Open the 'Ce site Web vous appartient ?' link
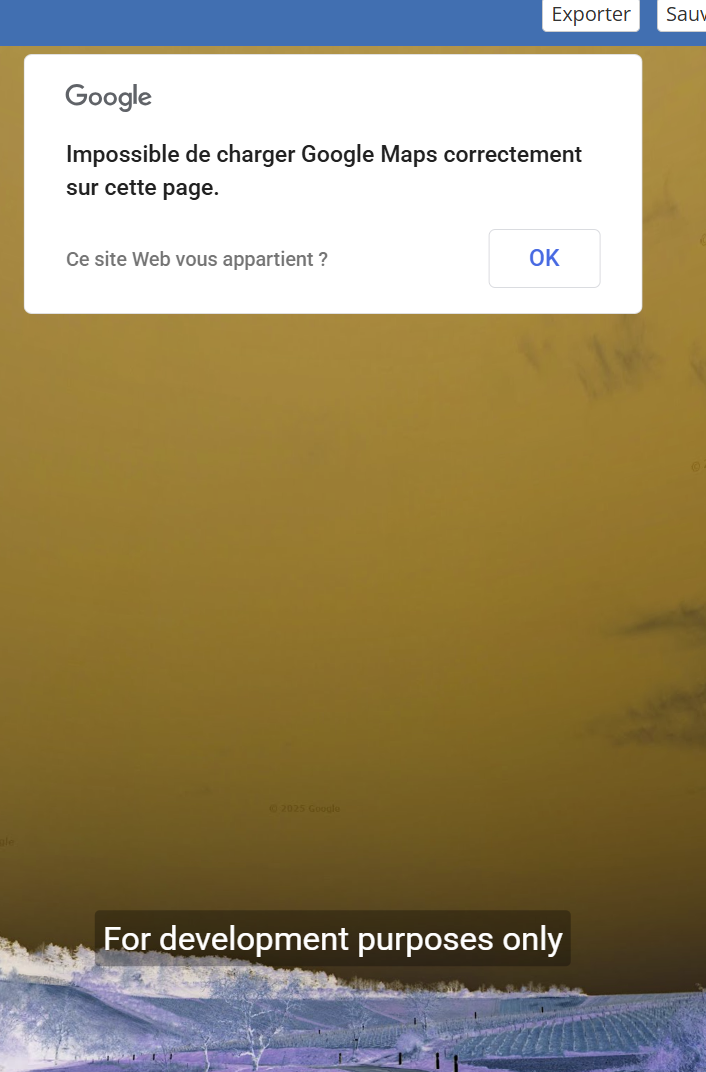The height and width of the screenshot is (1072, 706). tap(197, 259)
